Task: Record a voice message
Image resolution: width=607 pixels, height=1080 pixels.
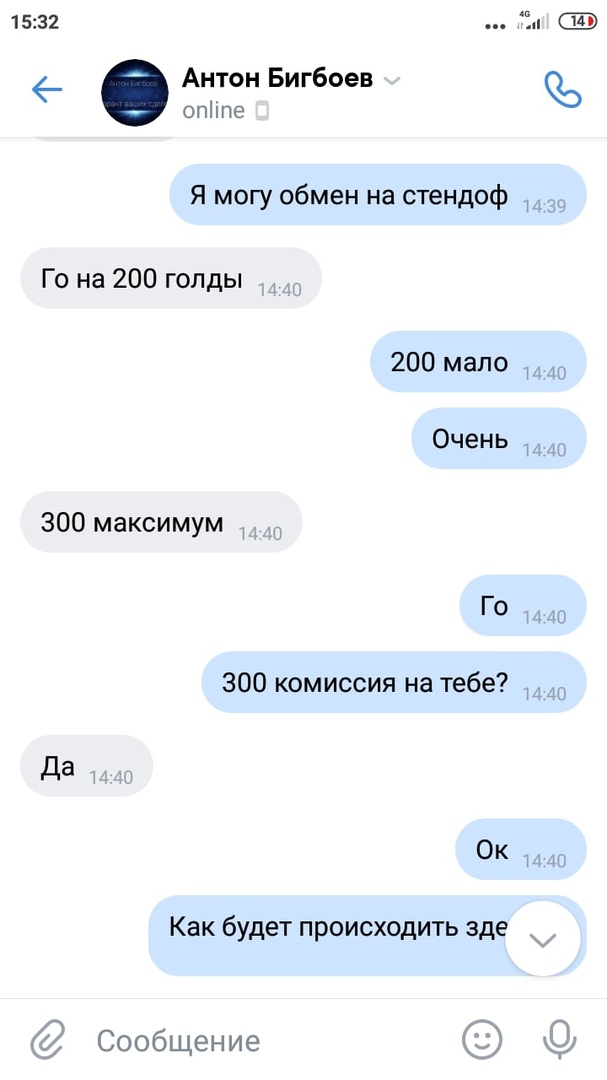Action: pyautogui.click(x=558, y=1041)
